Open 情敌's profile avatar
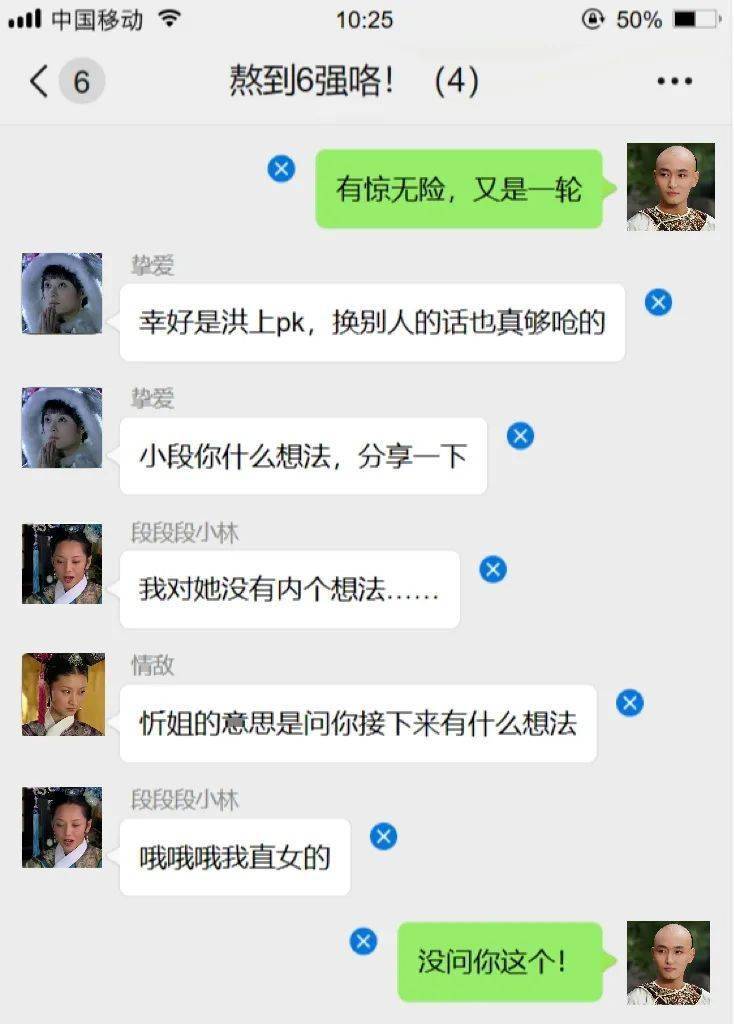 [62, 694]
